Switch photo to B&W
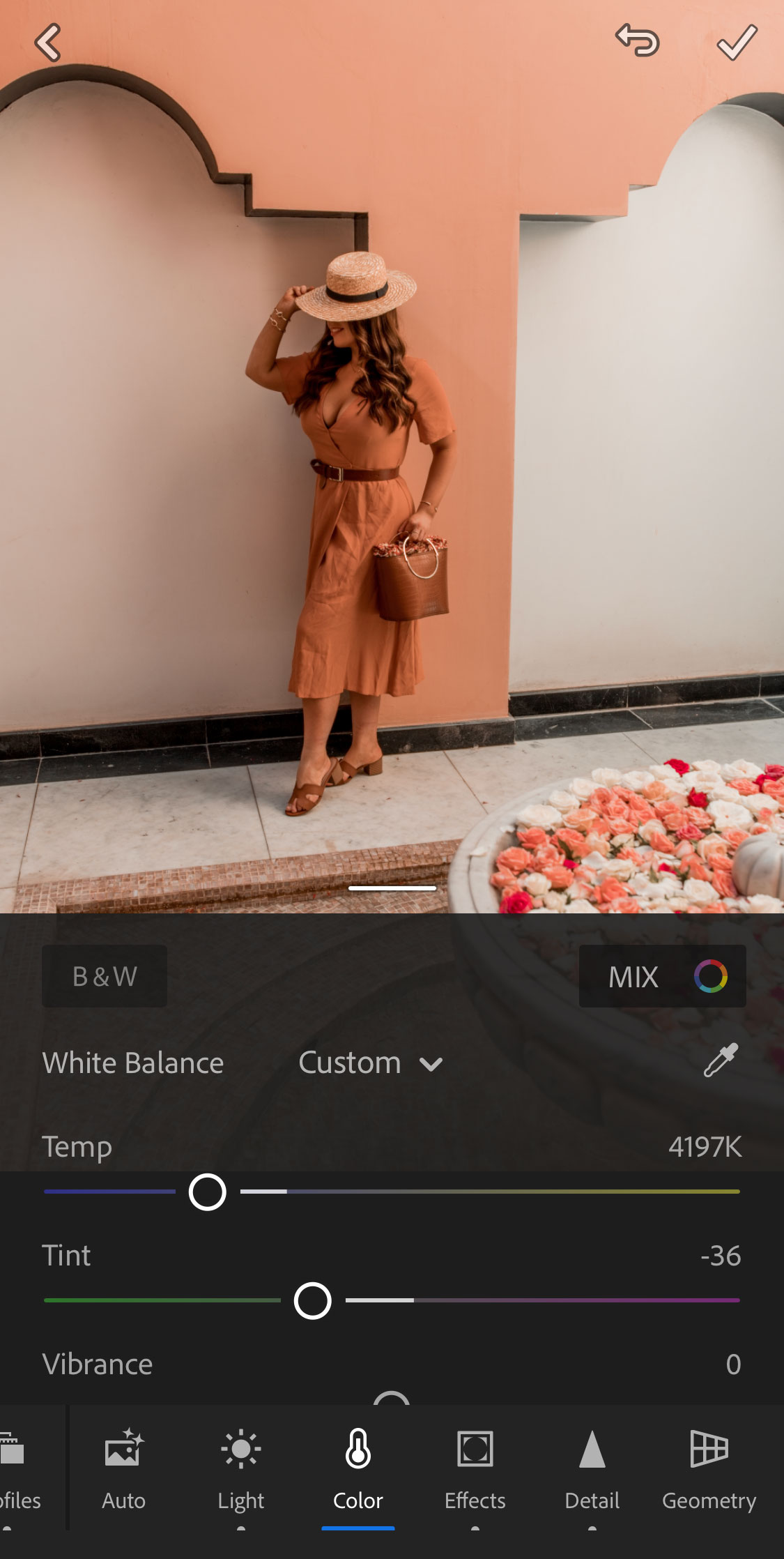Image resolution: width=784 pixels, height=1559 pixels. 105,975
